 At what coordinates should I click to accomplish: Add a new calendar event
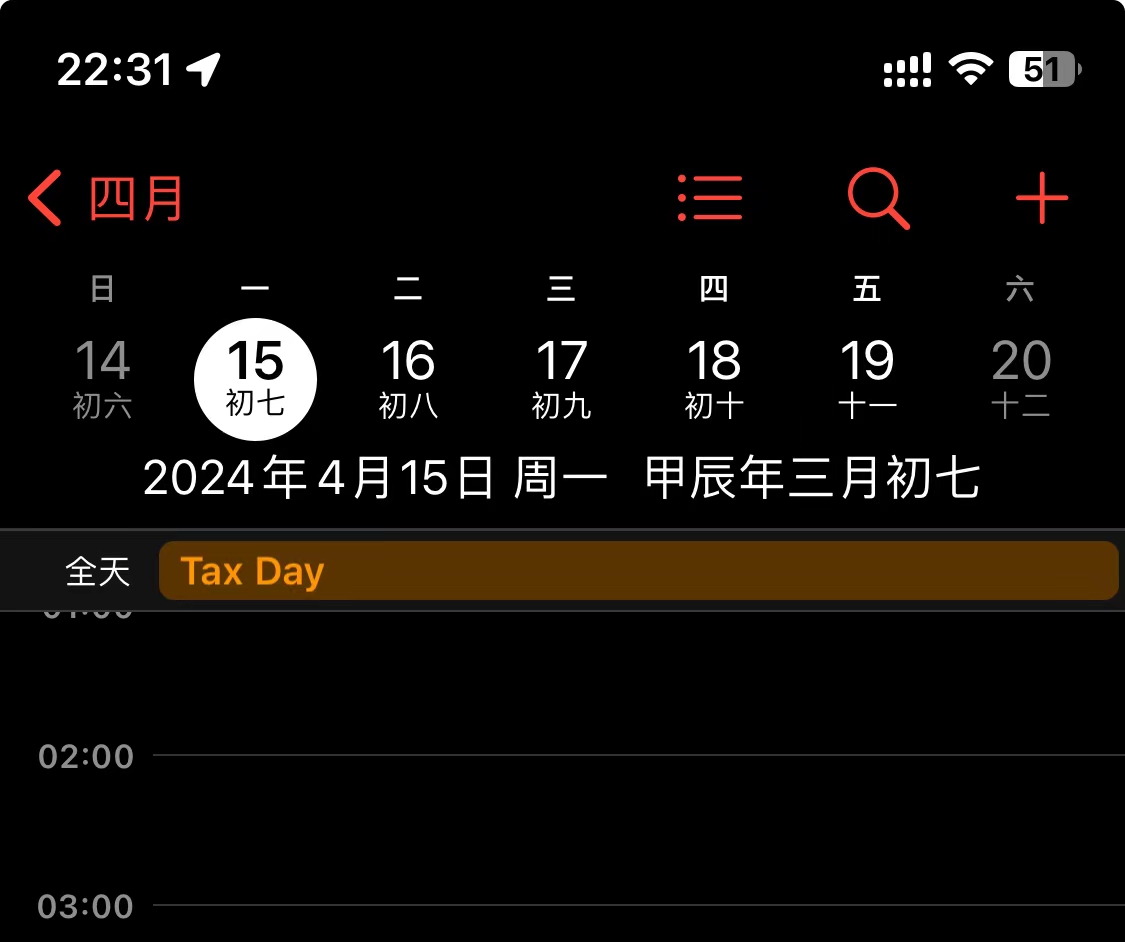(1041, 198)
